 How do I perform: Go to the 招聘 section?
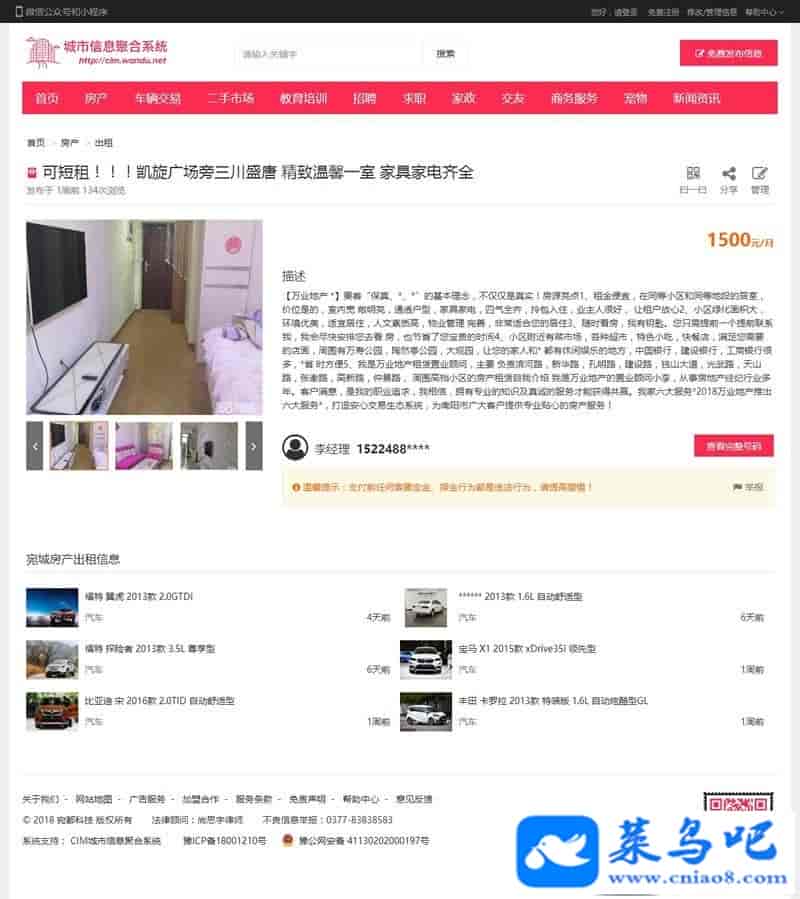(x=364, y=98)
